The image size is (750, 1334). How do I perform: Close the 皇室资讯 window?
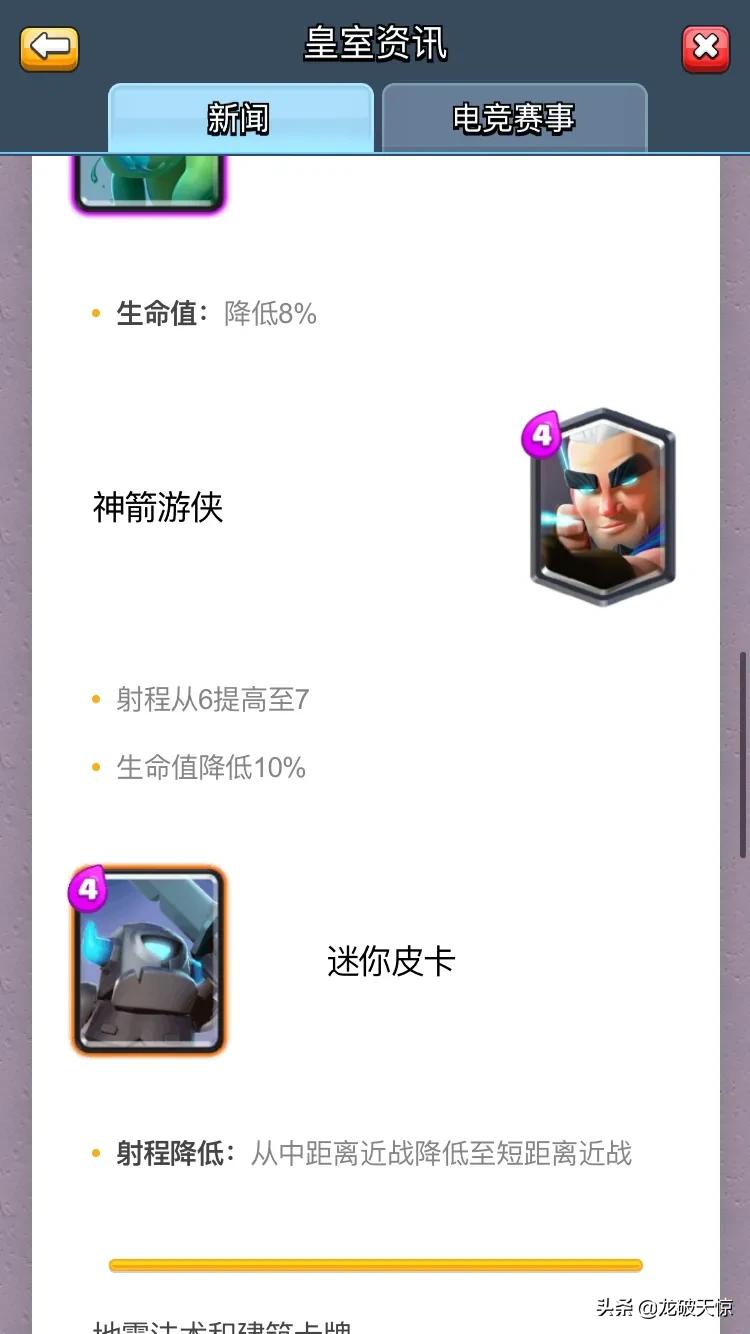(x=705, y=48)
